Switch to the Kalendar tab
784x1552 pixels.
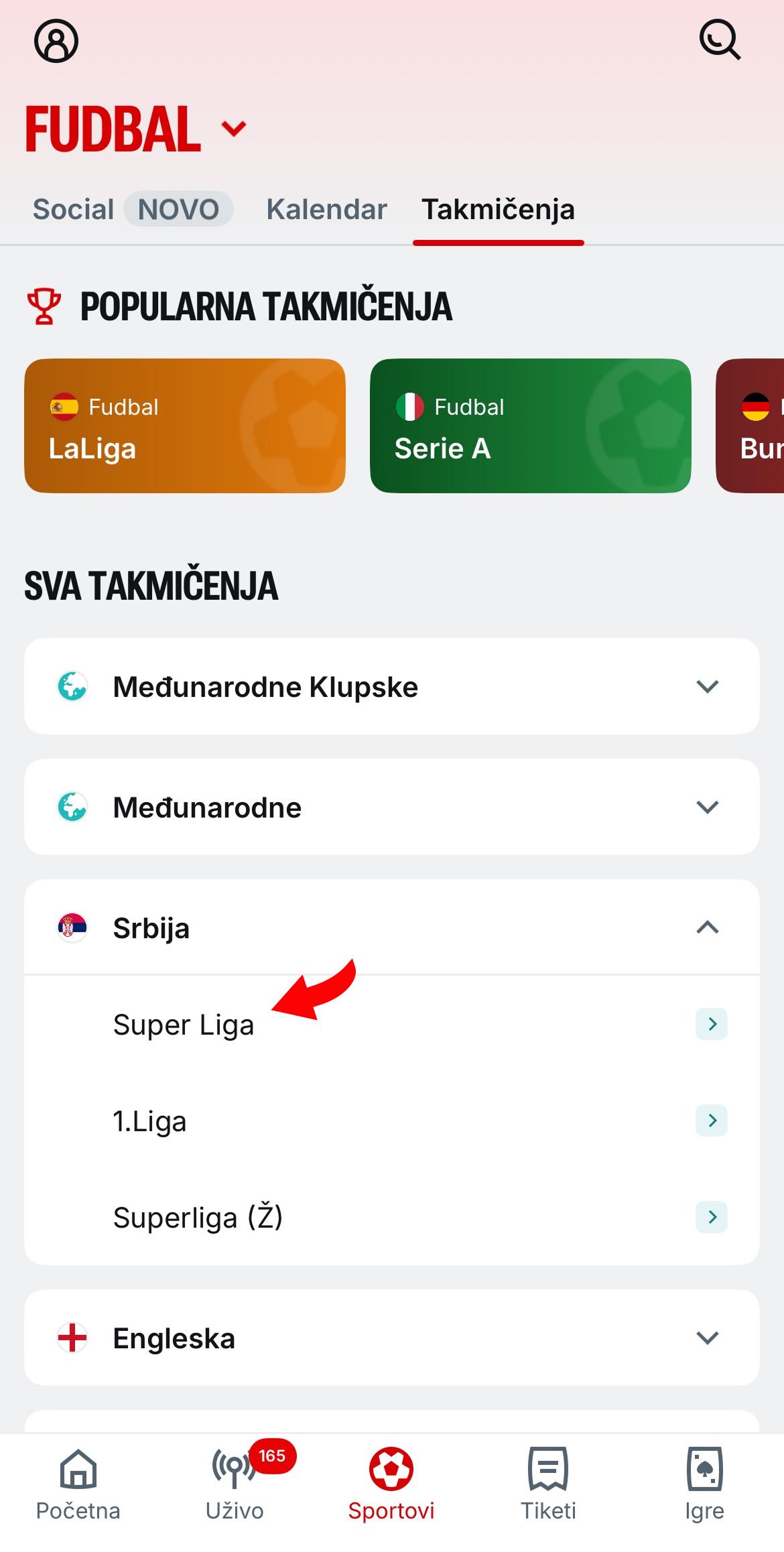326,209
